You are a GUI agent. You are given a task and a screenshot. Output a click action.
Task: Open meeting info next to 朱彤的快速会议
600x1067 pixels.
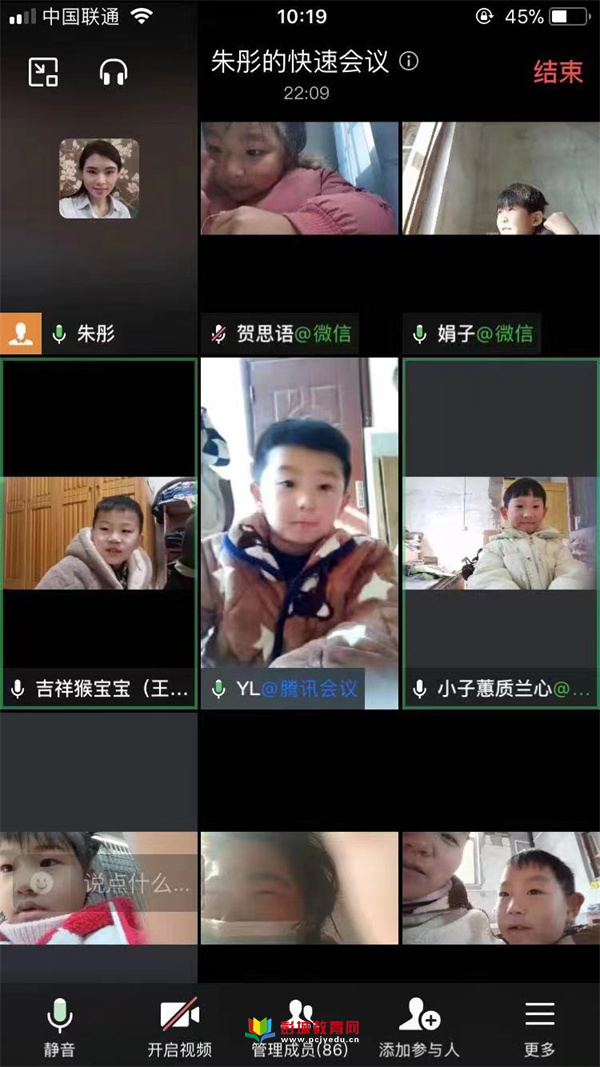409,61
